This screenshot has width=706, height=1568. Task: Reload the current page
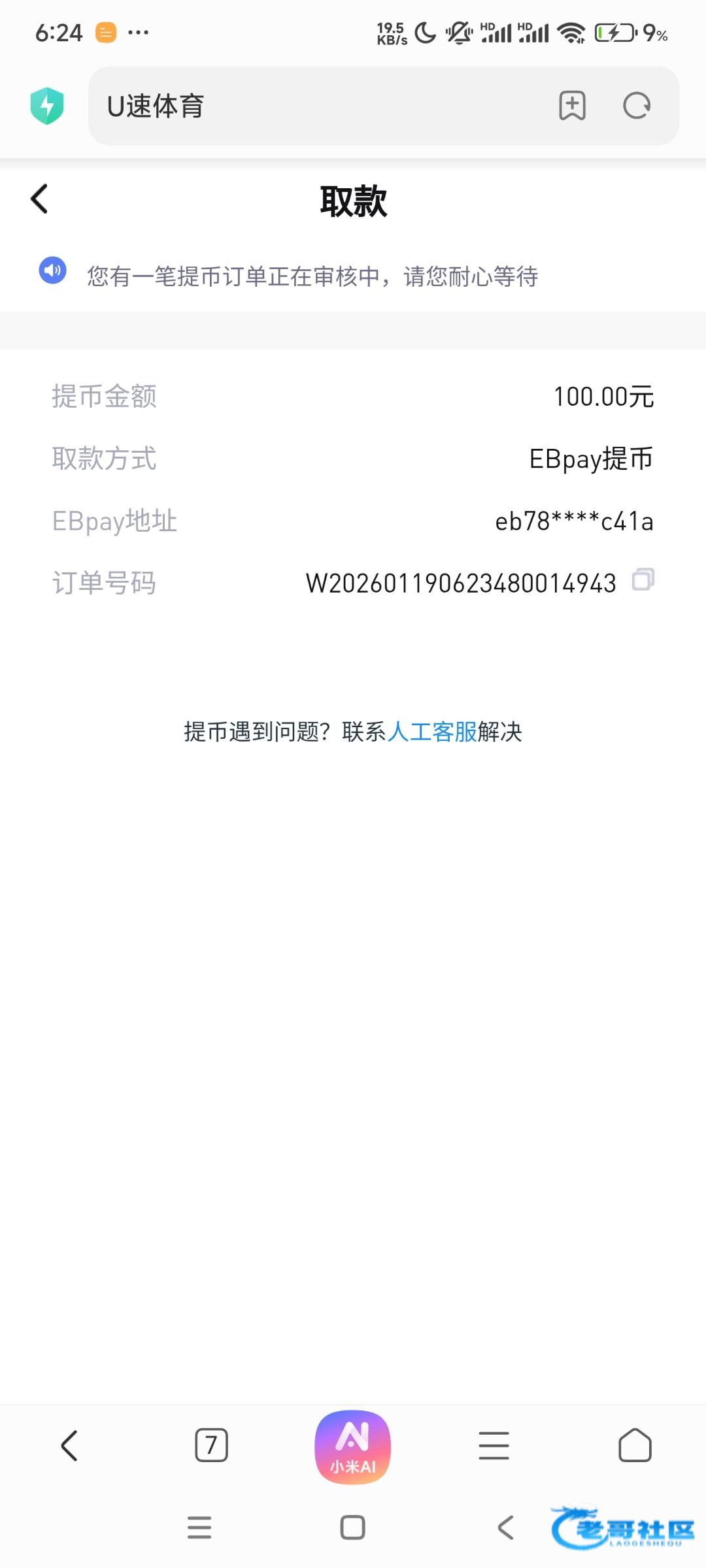point(637,106)
